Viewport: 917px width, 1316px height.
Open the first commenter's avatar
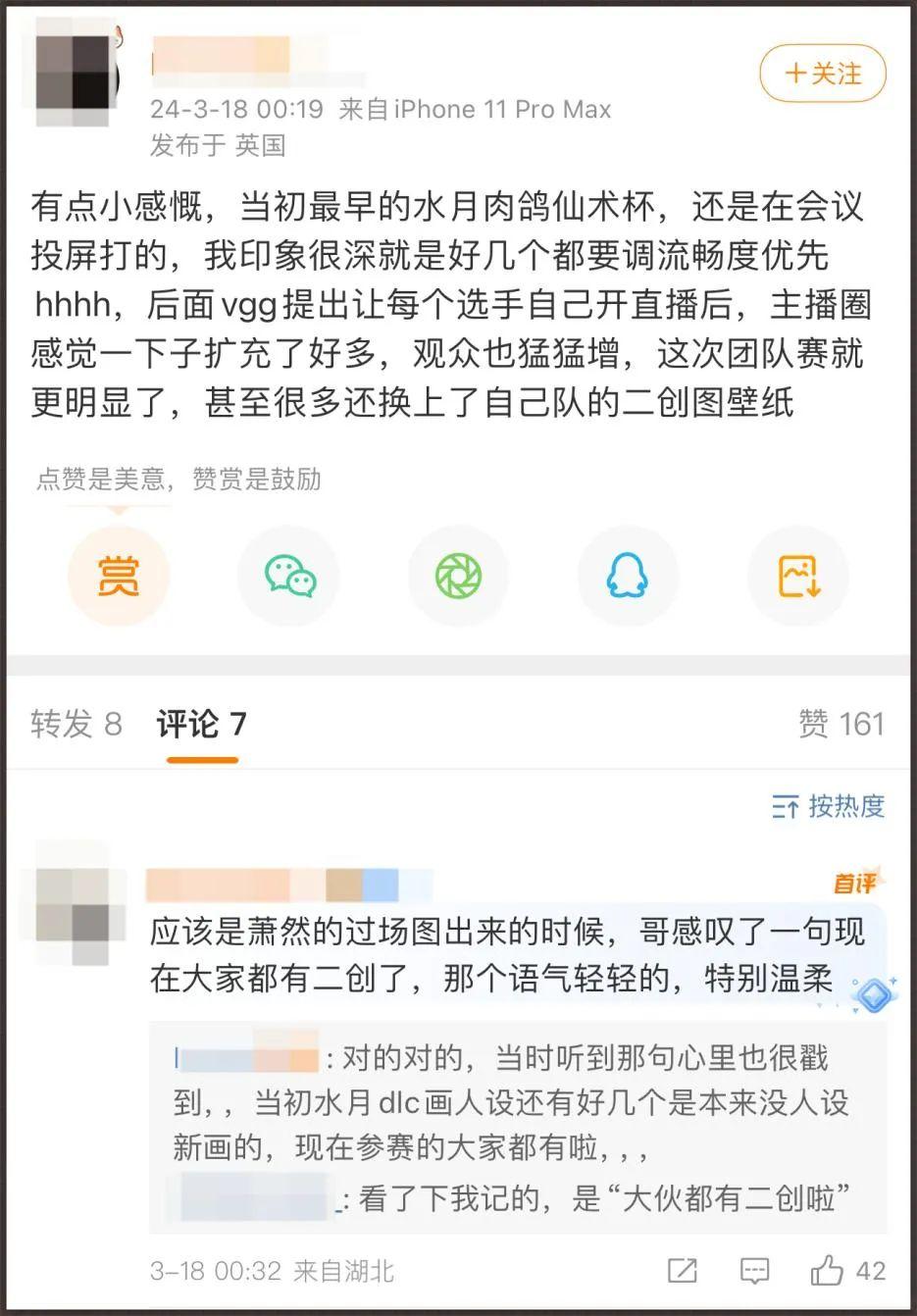click(x=72, y=911)
